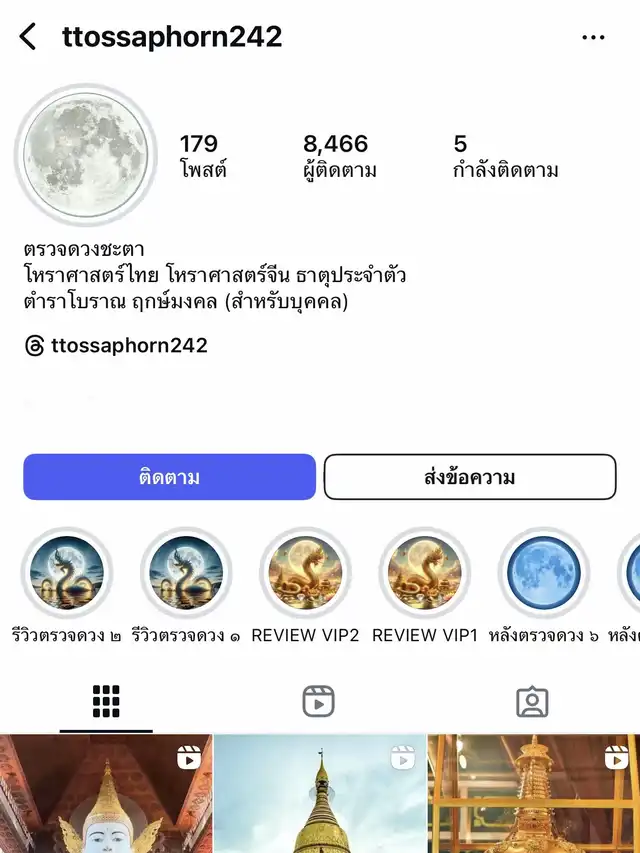Open the 5 following list
This screenshot has height=853, width=640.
504,156
